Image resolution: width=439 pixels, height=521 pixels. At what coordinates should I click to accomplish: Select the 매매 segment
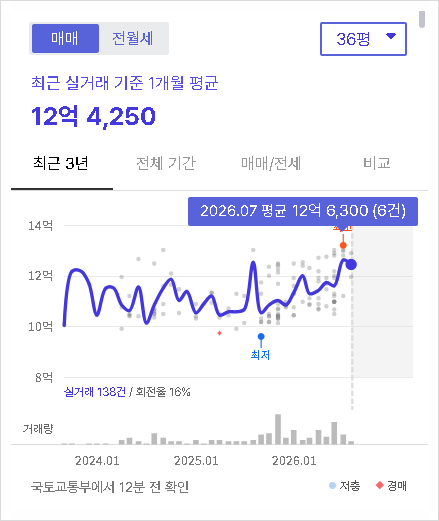click(x=65, y=38)
